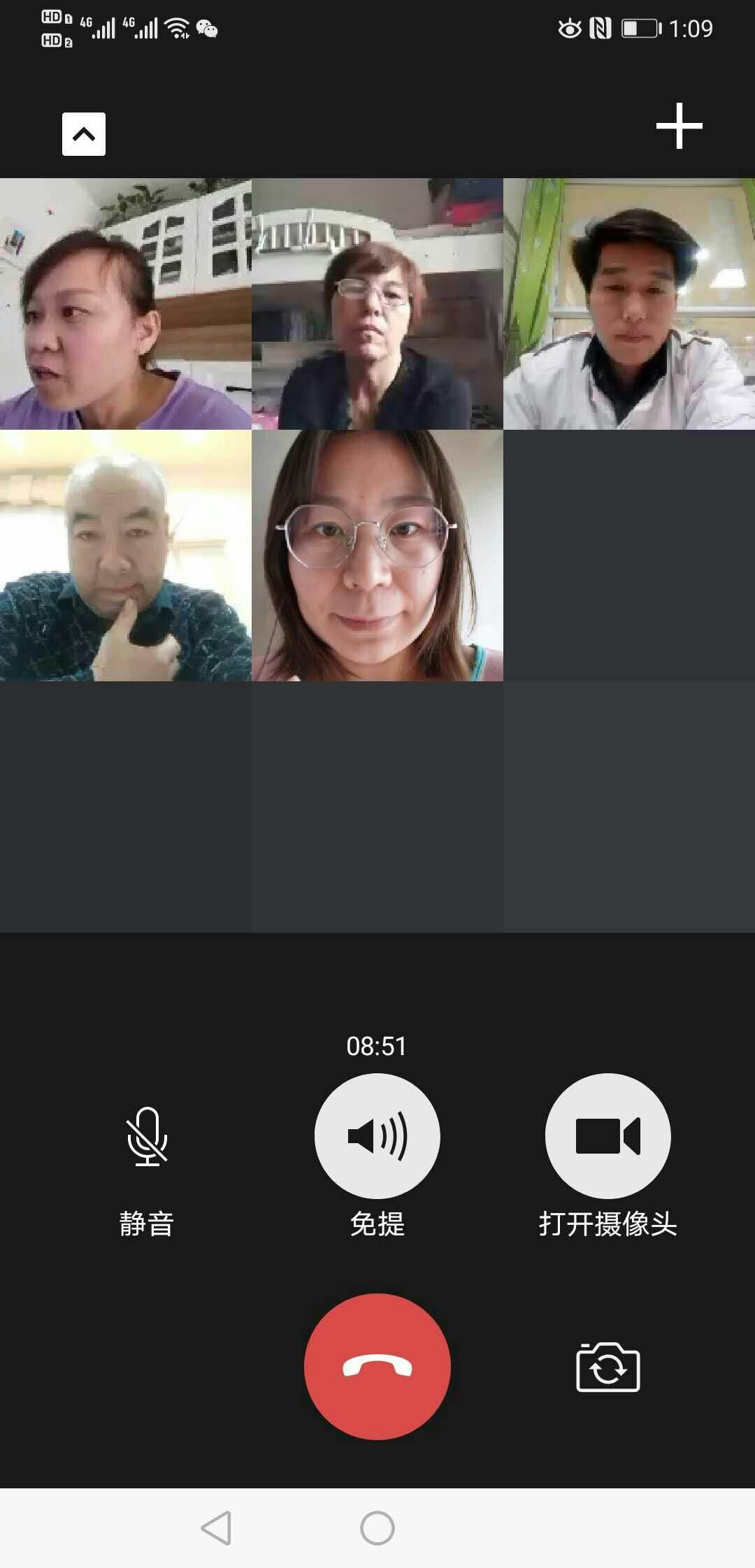Enlarge the video tile of the woman with round glasses
This screenshot has width=755, height=1568.
377,556
